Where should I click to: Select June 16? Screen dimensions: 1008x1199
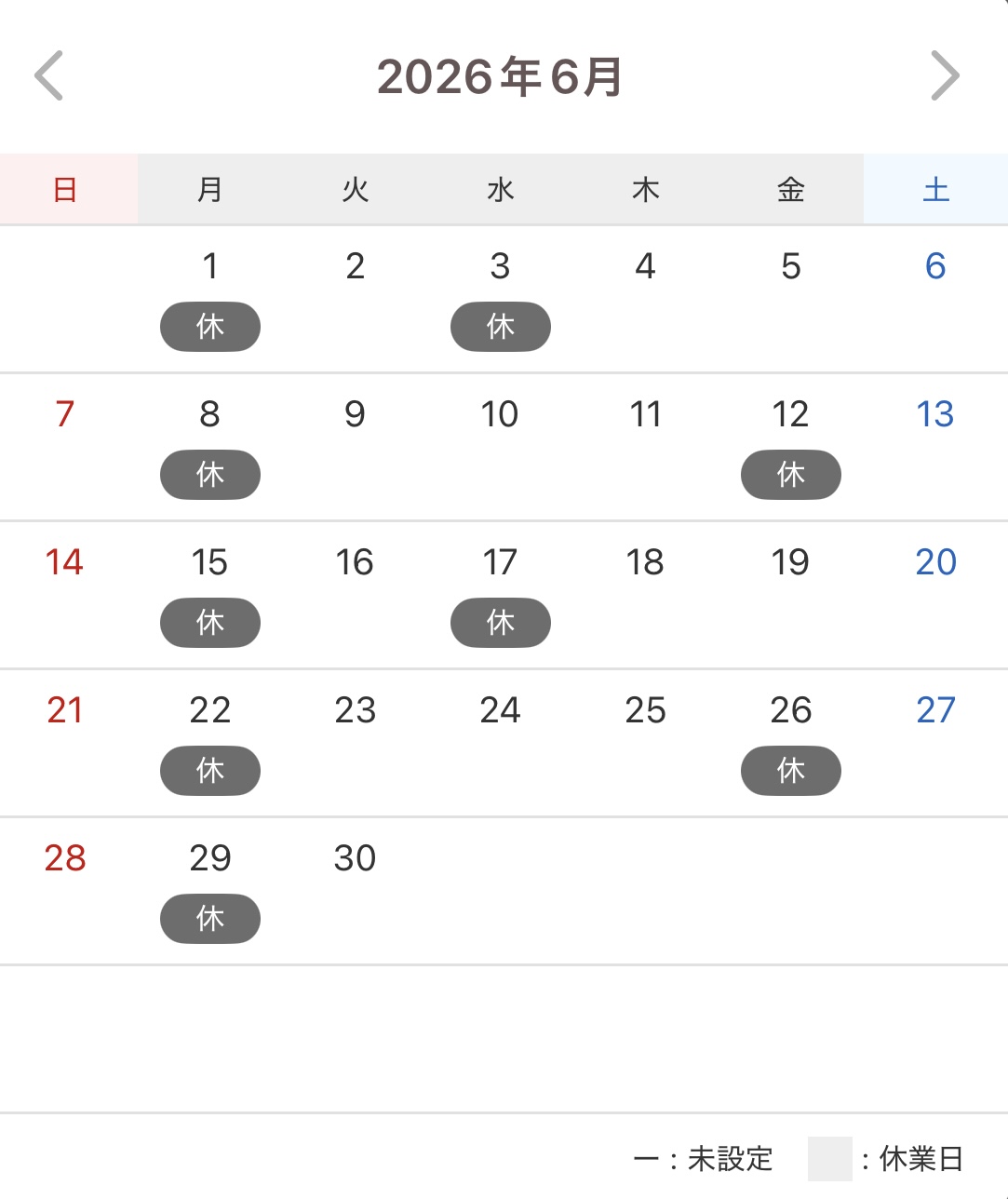tap(355, 563)
